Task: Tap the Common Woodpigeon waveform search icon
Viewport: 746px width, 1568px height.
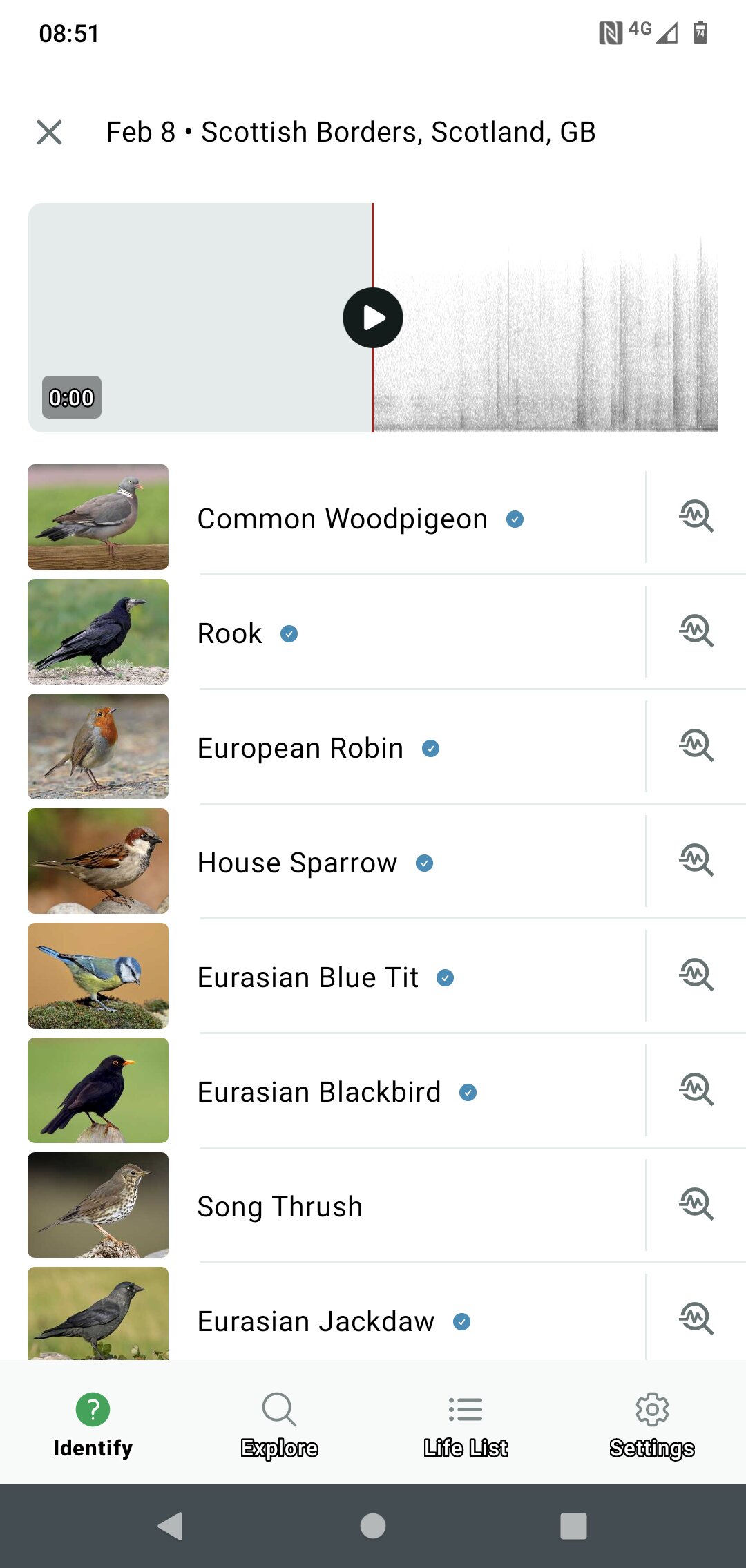Action: [696, 517]
